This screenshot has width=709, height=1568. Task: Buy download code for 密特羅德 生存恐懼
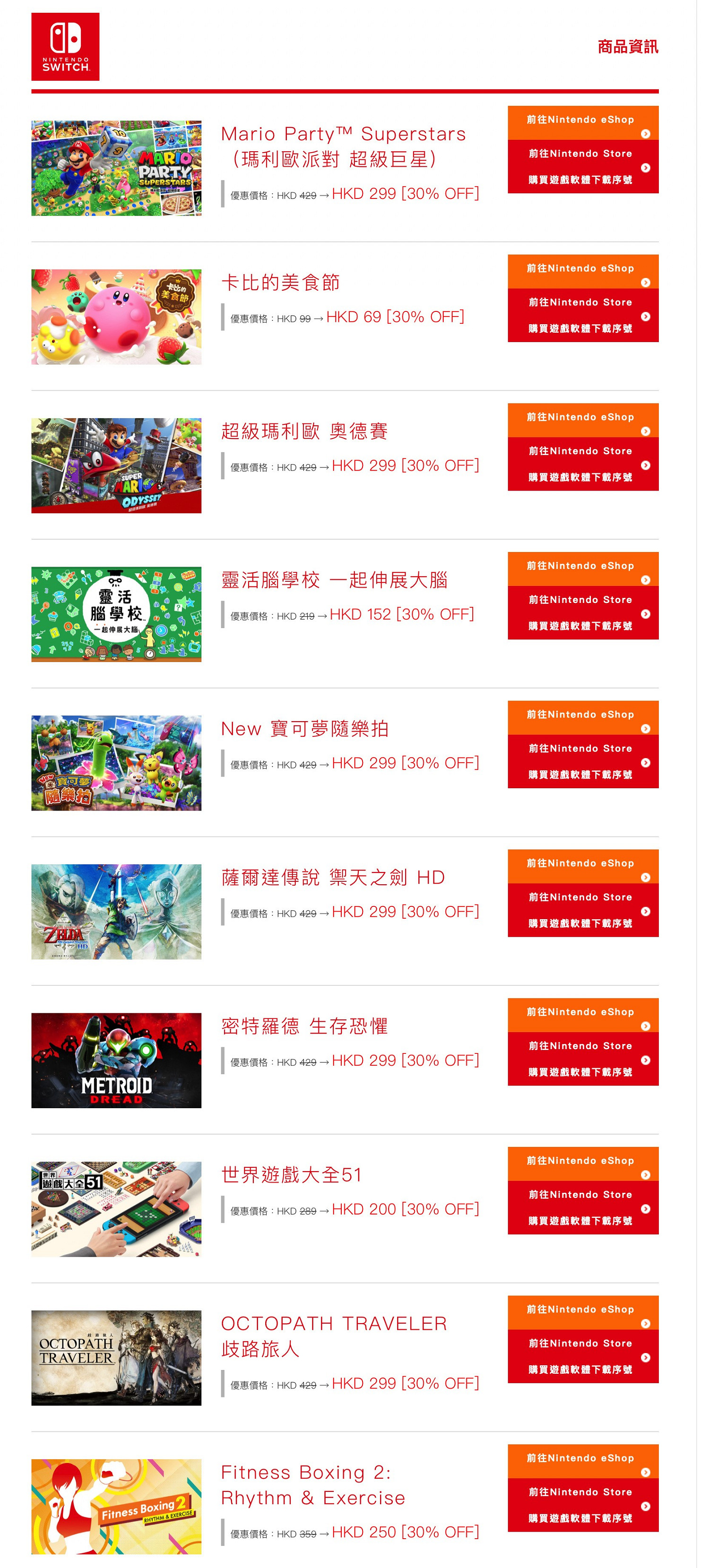(581, 1073)
